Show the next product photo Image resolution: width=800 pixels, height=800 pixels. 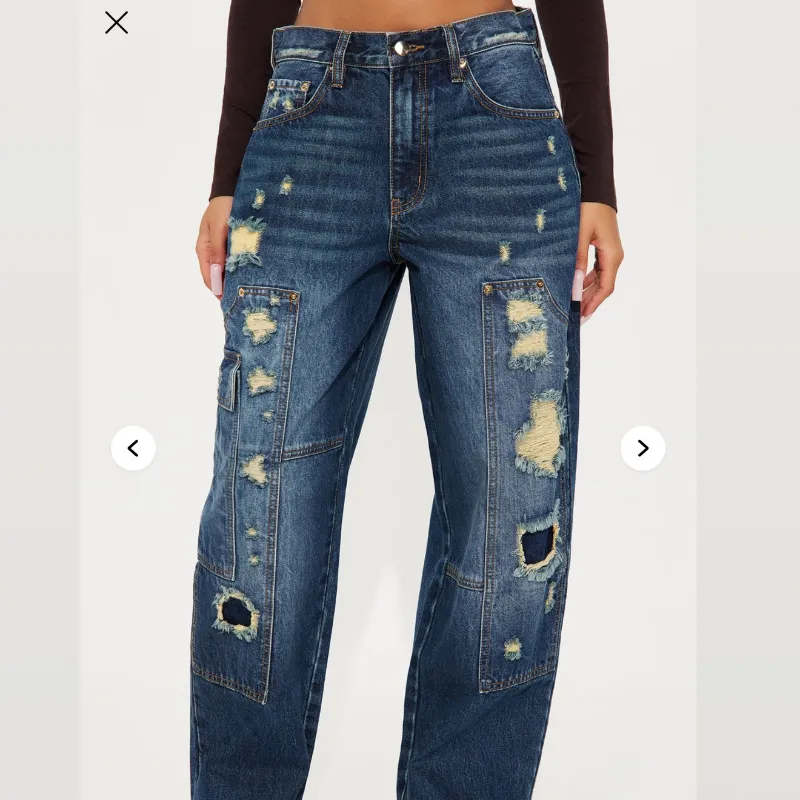643,448
